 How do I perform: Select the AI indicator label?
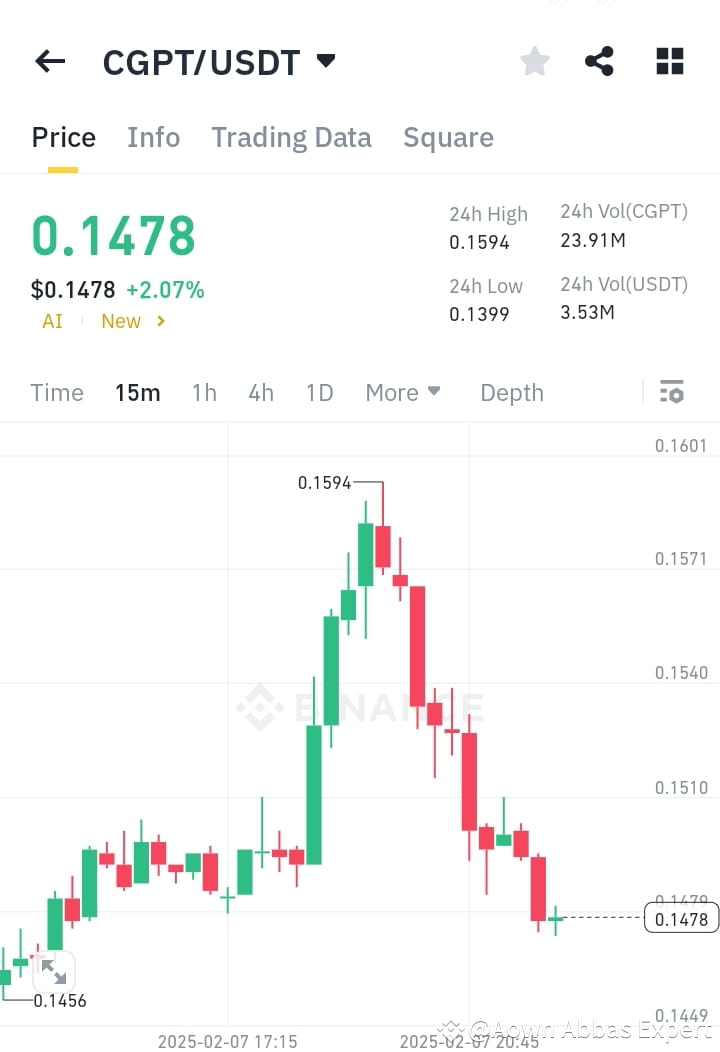click(52, 321)
